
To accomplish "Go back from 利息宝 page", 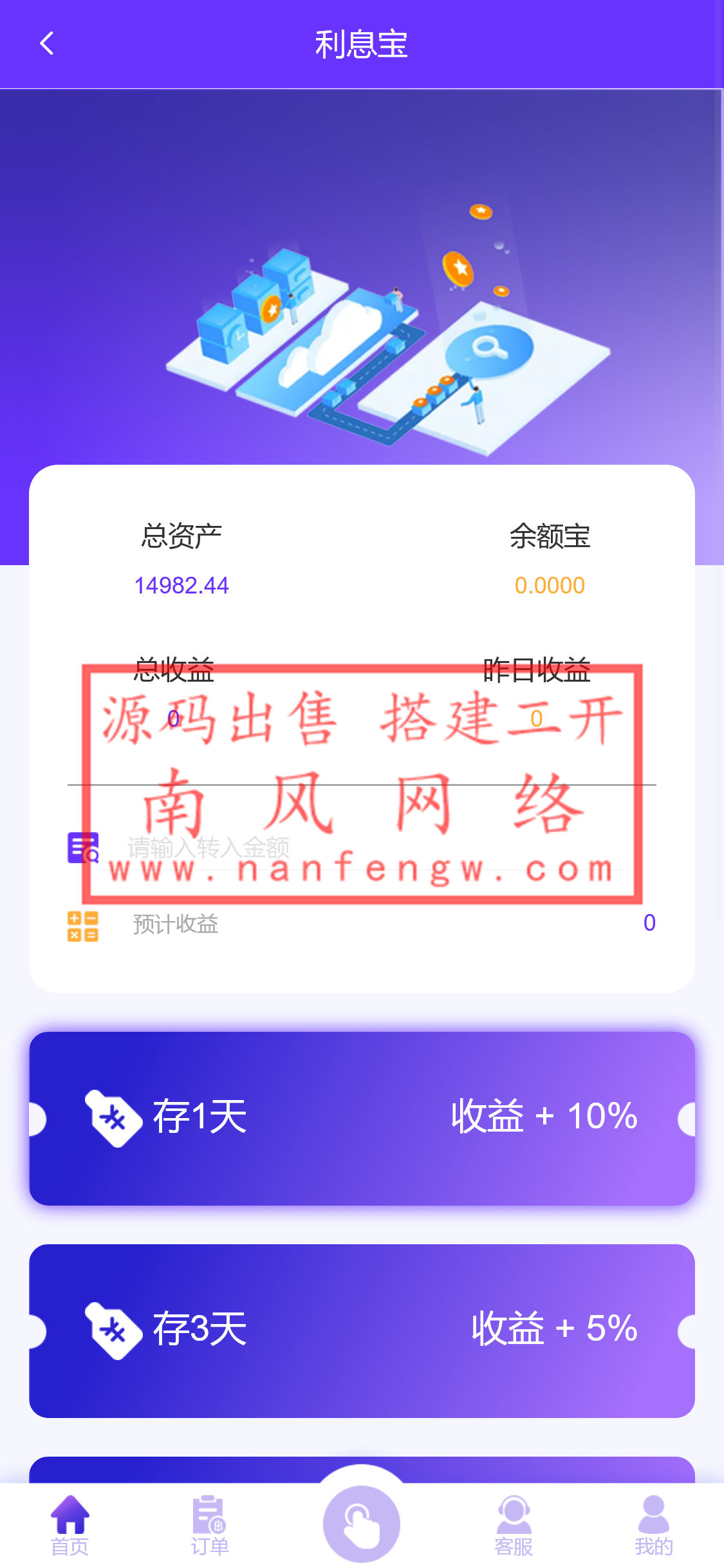I will pyautogui.click(x=46, y=44).
